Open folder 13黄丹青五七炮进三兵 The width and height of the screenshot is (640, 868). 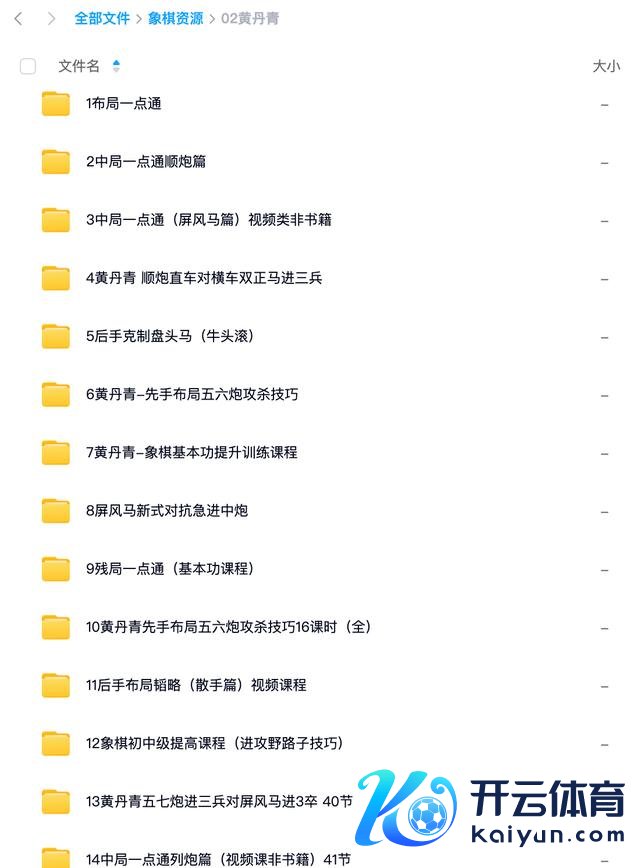tap(219, 801)
